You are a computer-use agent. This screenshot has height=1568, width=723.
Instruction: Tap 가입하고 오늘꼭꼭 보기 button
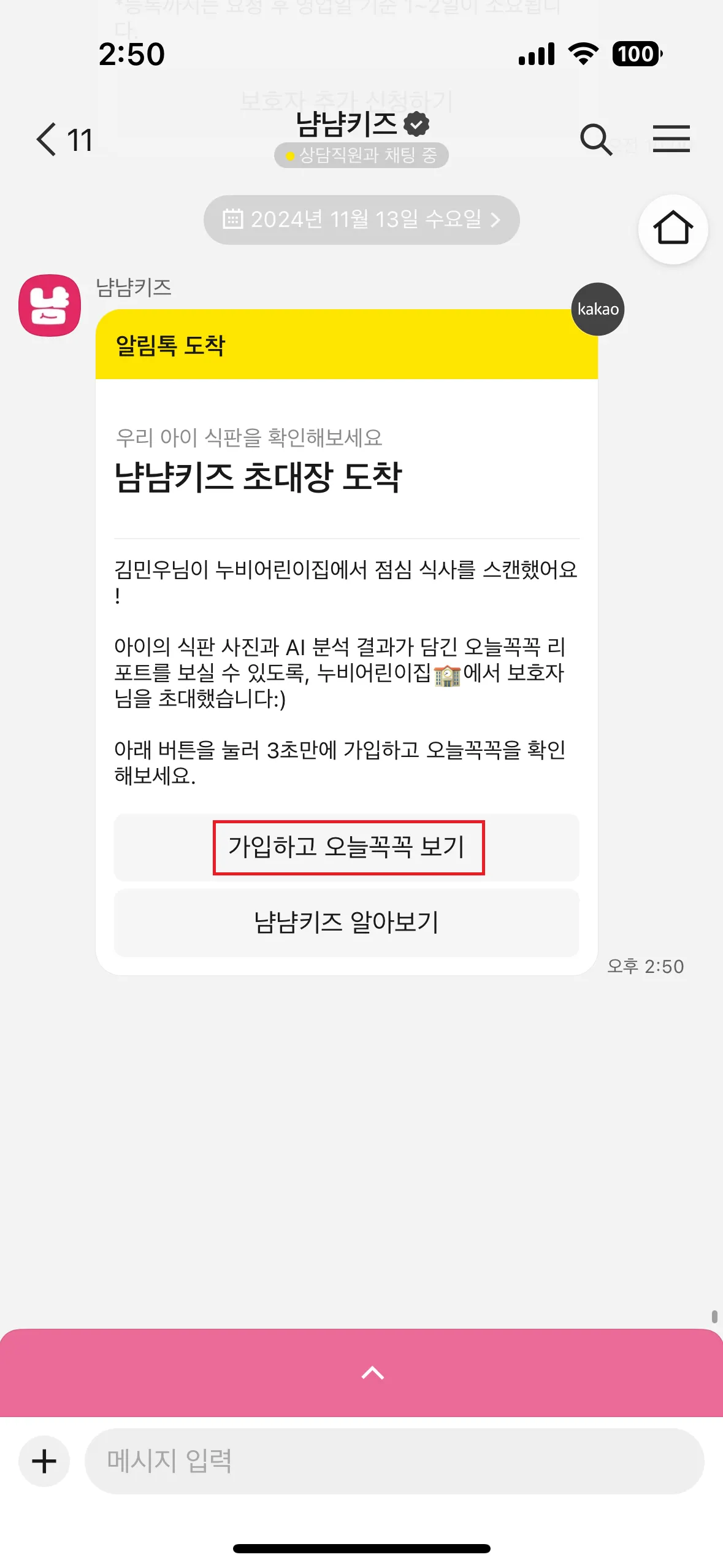pos(347,847)
